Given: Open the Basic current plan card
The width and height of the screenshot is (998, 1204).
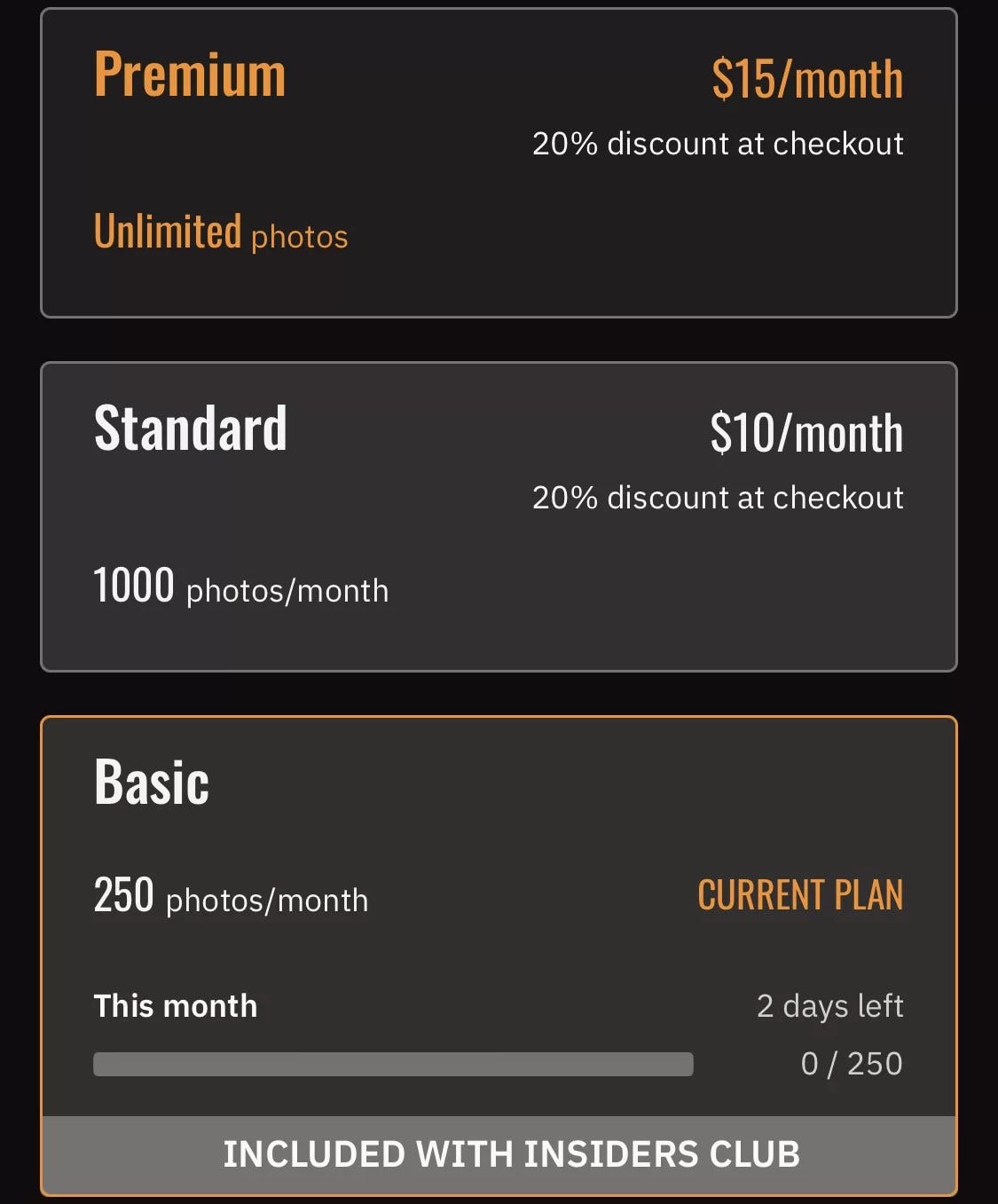Looking at the screenshot, I should (499, 914).
